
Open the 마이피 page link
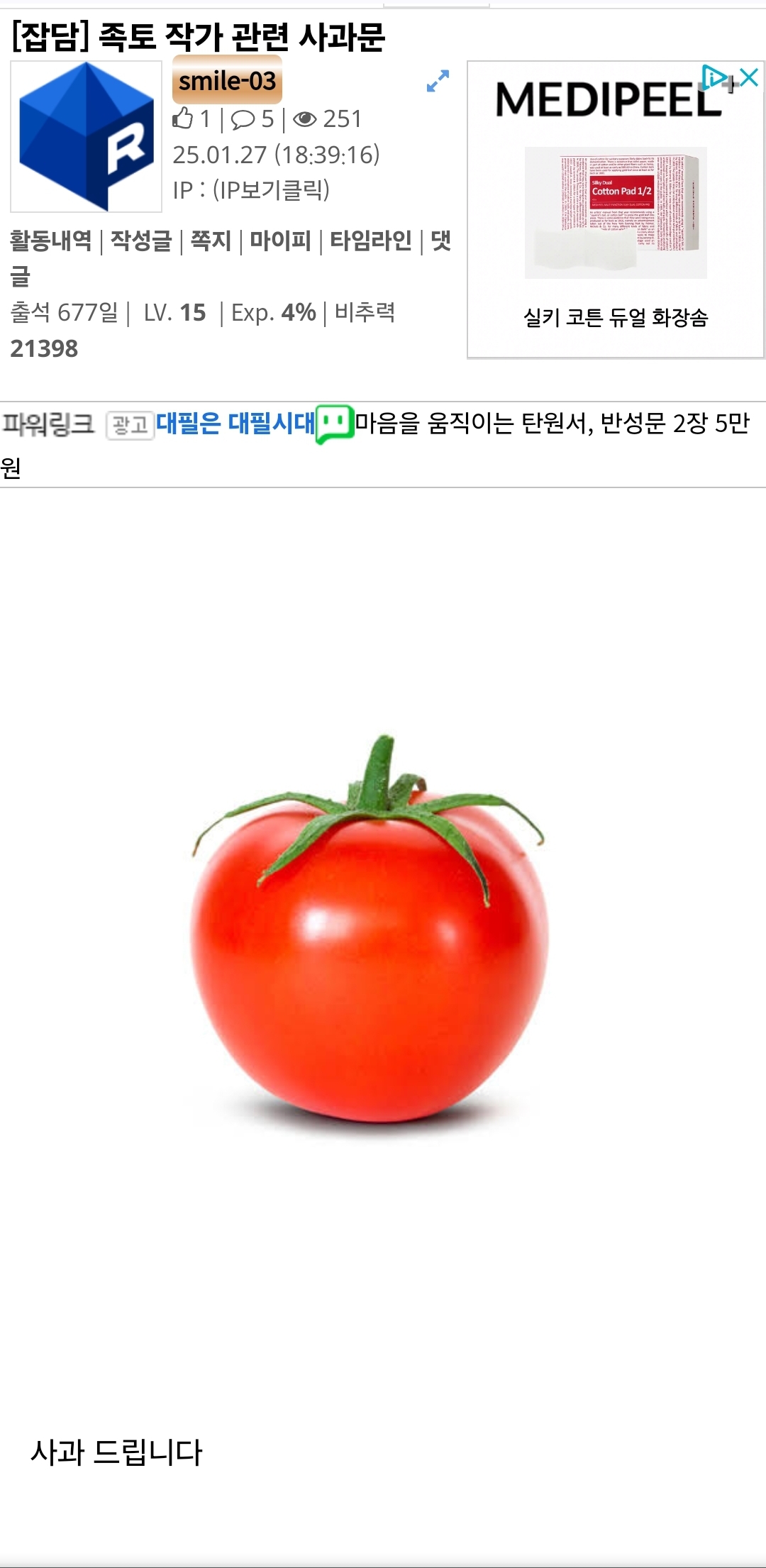(x=280, y=241)
